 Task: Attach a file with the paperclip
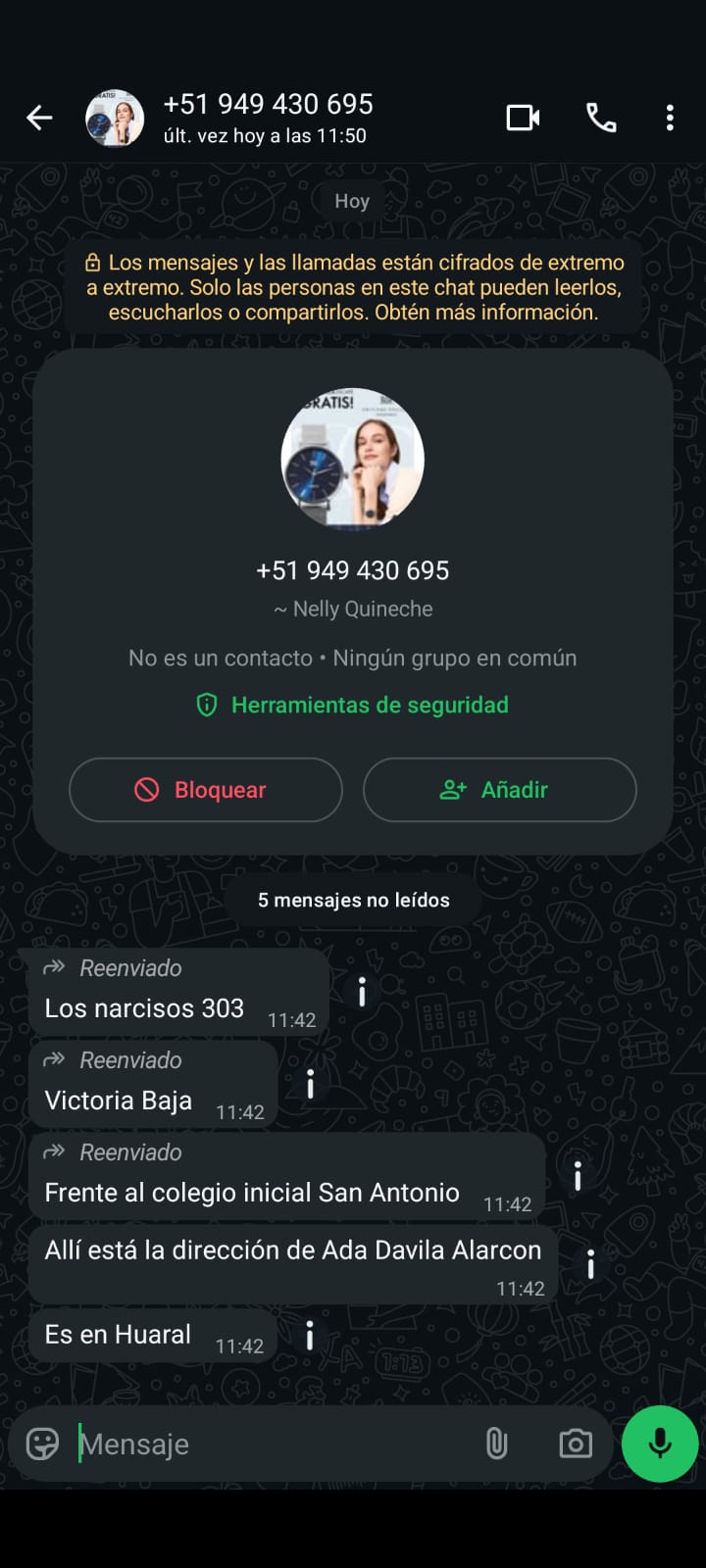coord(497,1444)
